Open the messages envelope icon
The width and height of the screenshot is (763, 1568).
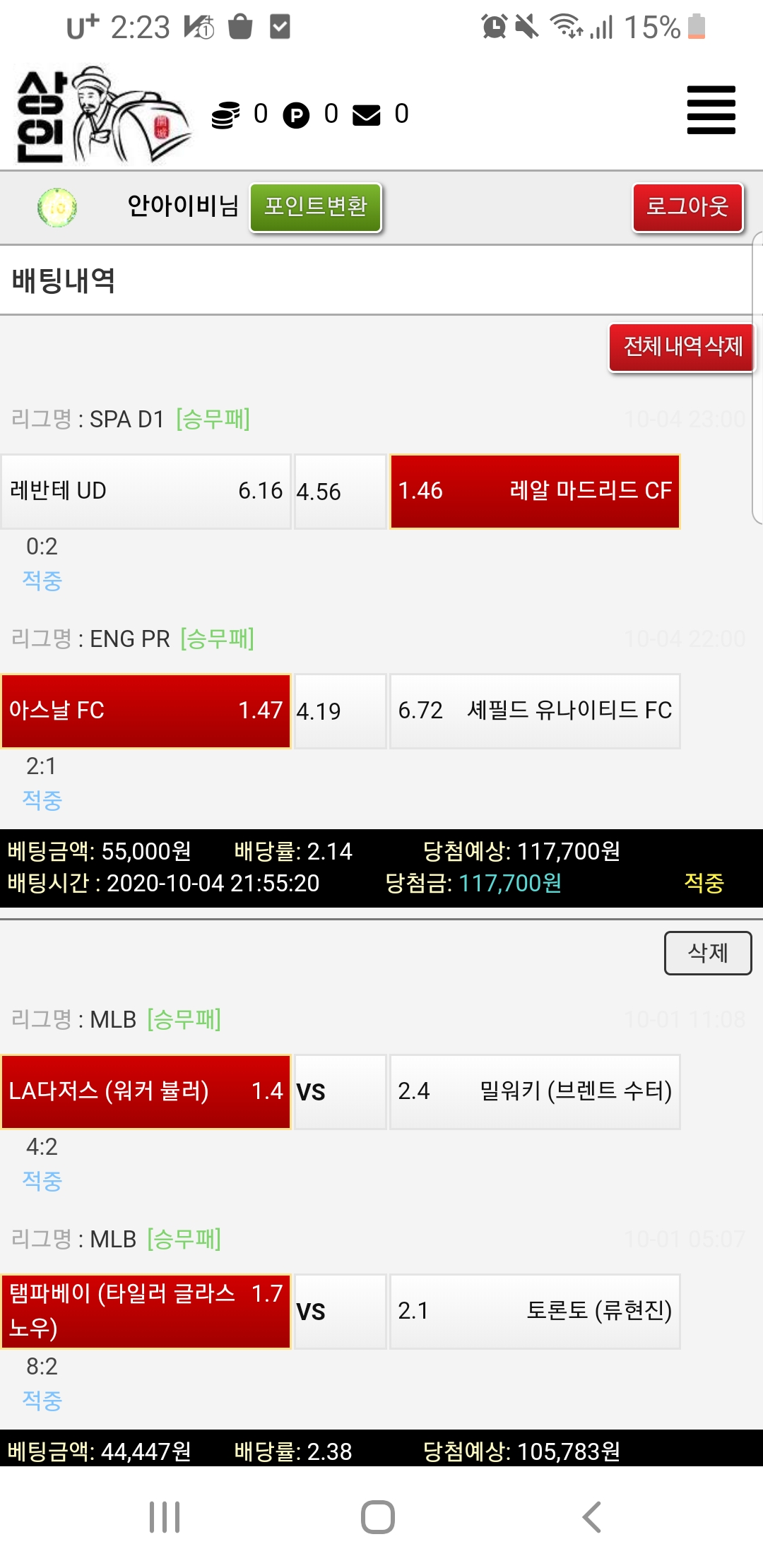366,114
